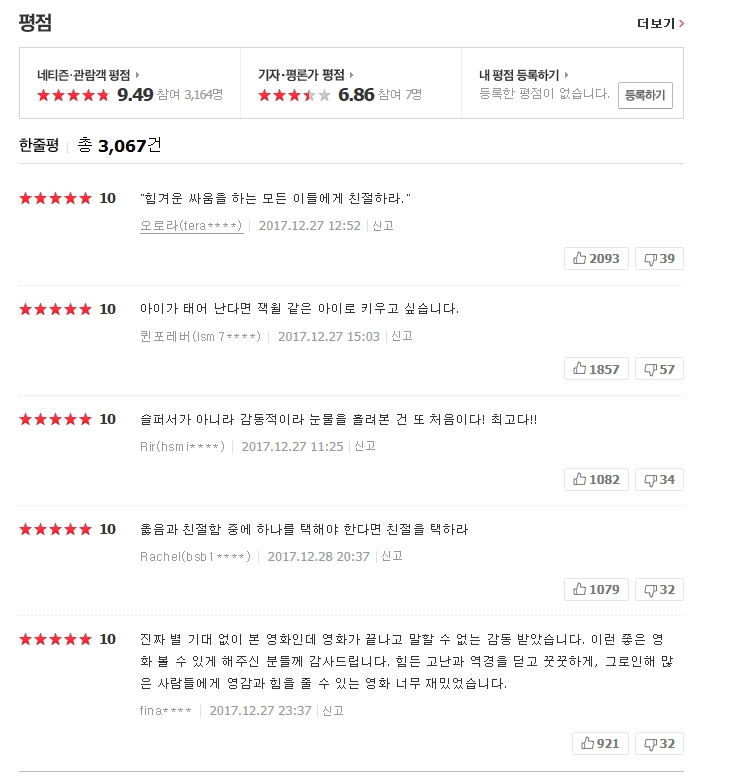Open 더보기 to see more ratings
Viewport: 733px width, 782px height.
tap(660, 23)
